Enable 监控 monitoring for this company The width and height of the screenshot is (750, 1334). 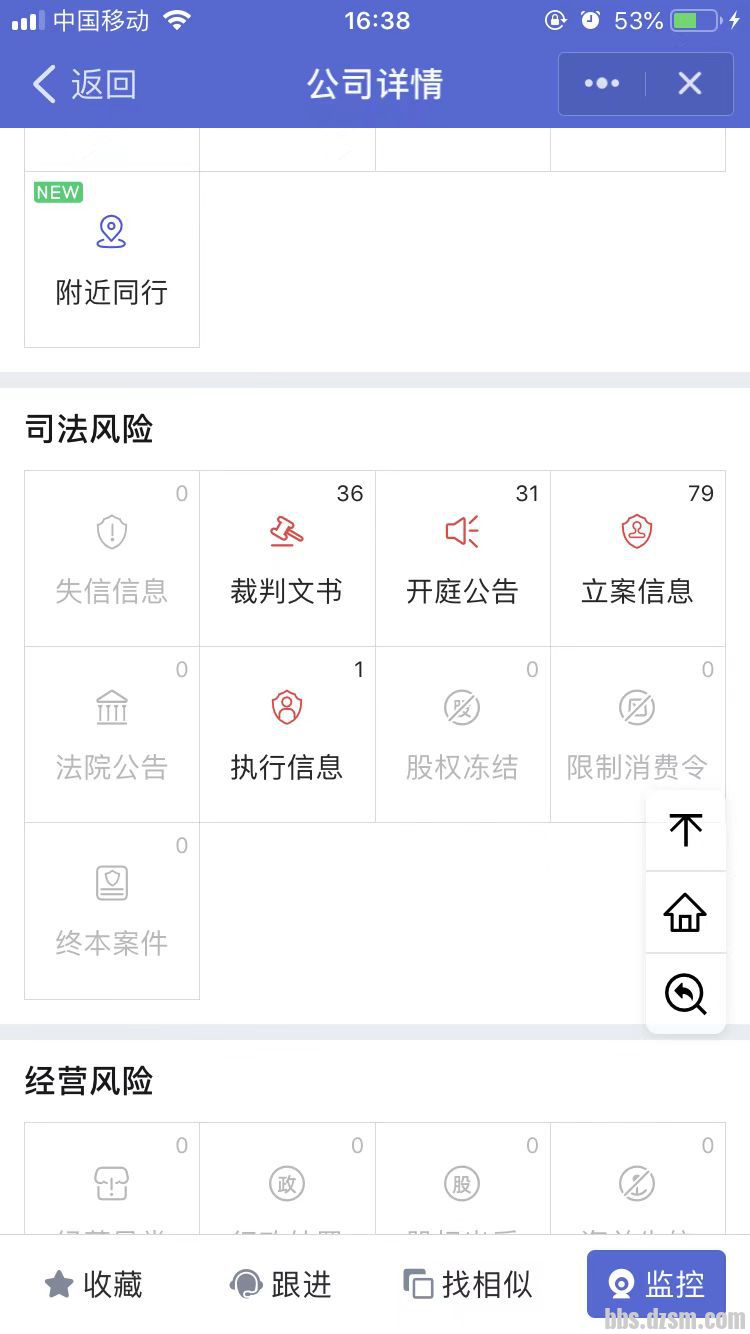[x=657, y=1284]
